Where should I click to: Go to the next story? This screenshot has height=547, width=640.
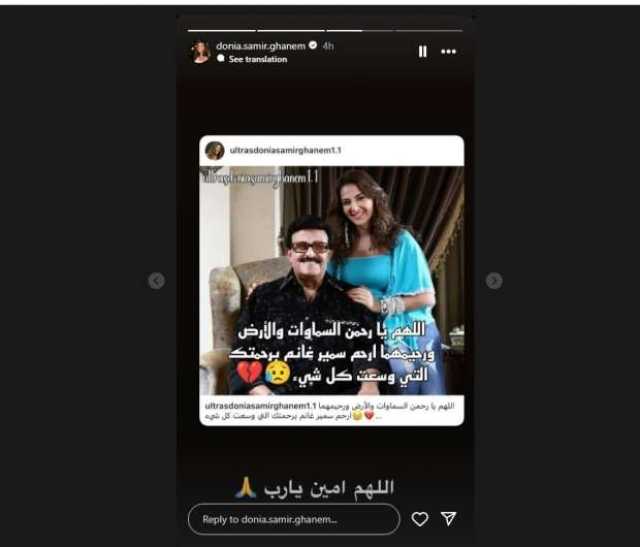click(x=494, y=281)
